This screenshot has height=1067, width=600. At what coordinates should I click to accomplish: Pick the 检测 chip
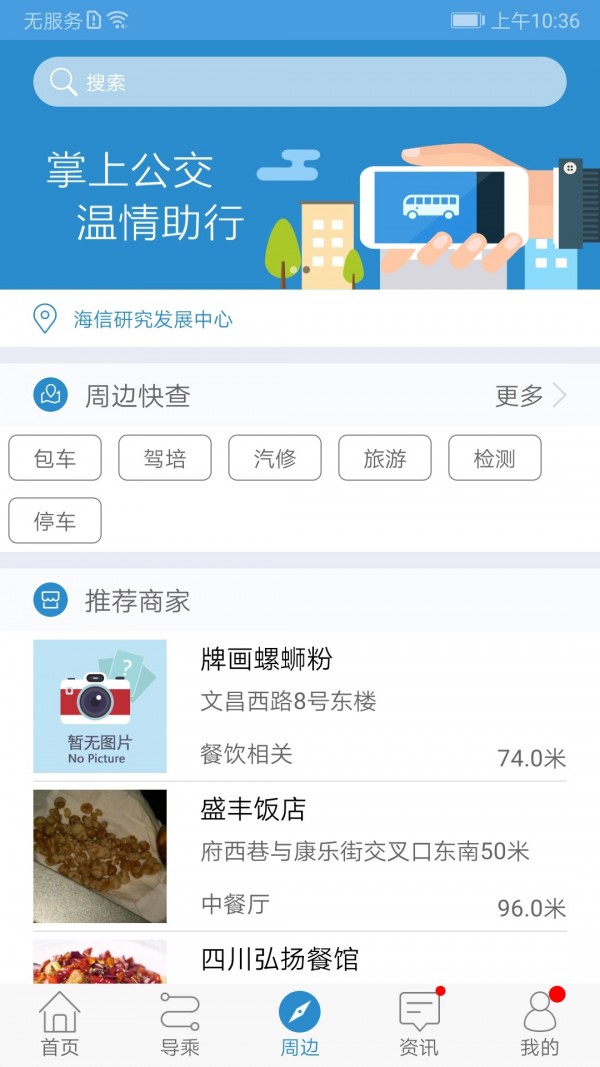pos(495,458)
